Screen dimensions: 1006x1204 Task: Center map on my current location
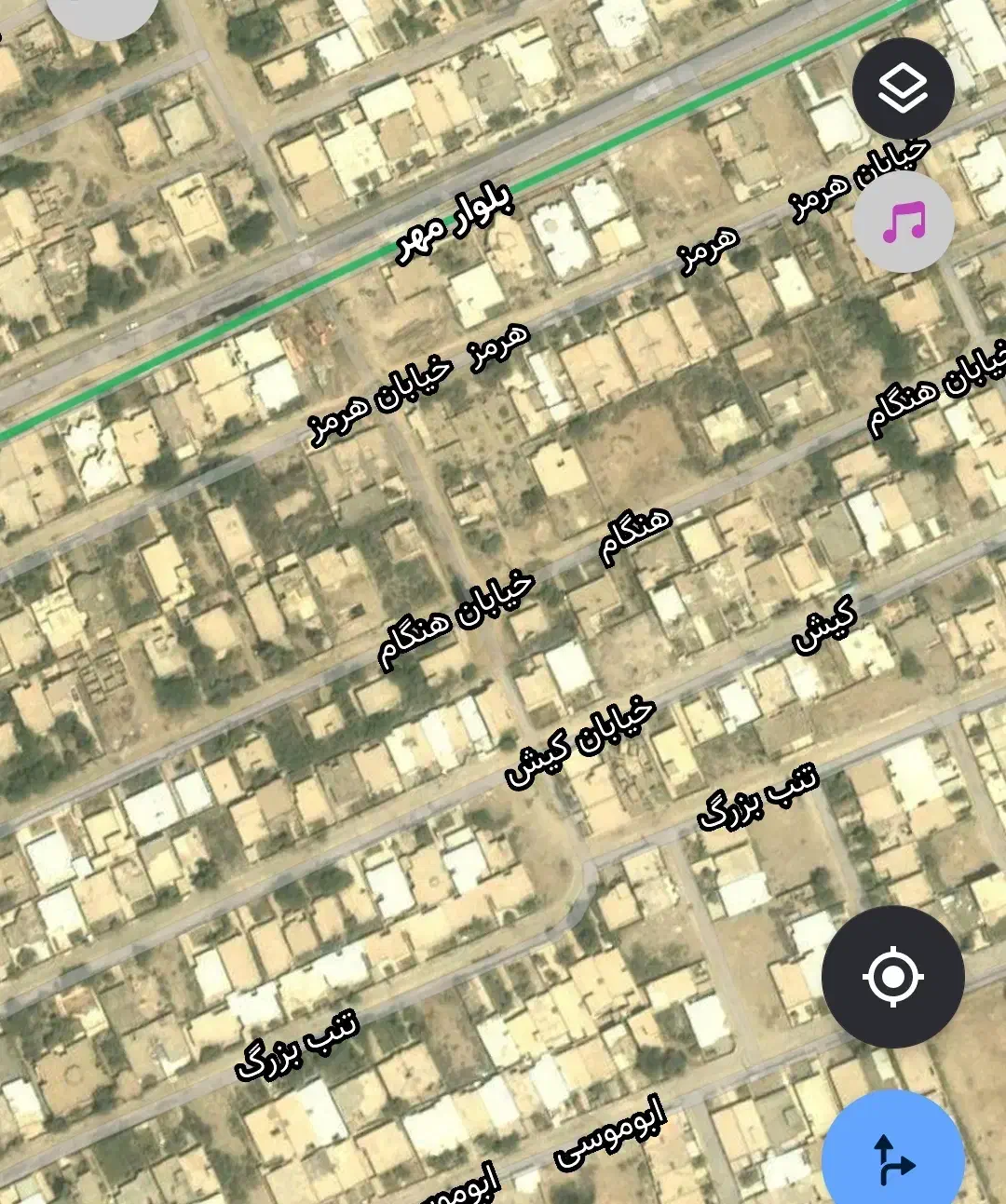(x=892, y=977)
